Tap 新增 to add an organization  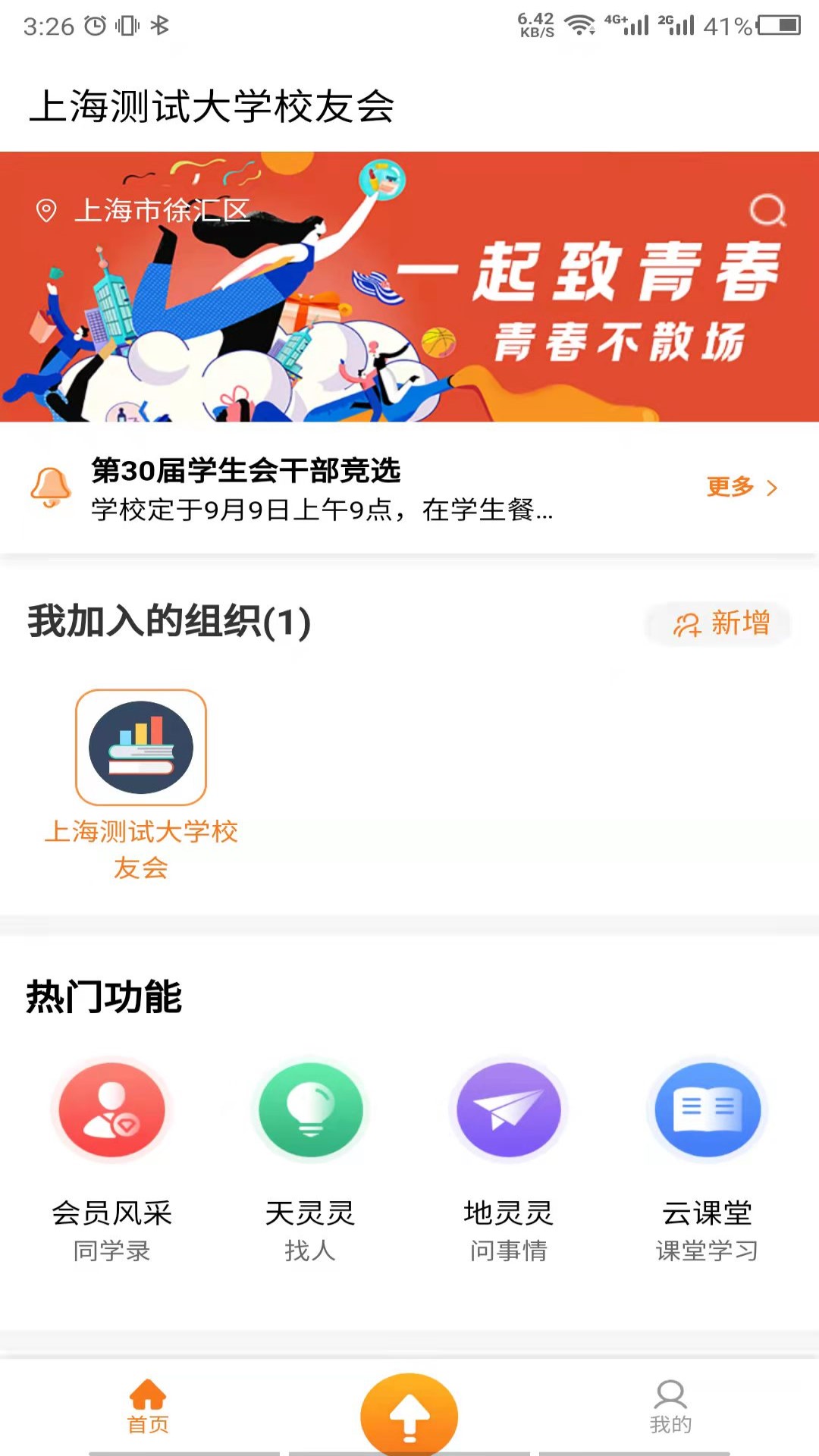click(x=720, y=624)
